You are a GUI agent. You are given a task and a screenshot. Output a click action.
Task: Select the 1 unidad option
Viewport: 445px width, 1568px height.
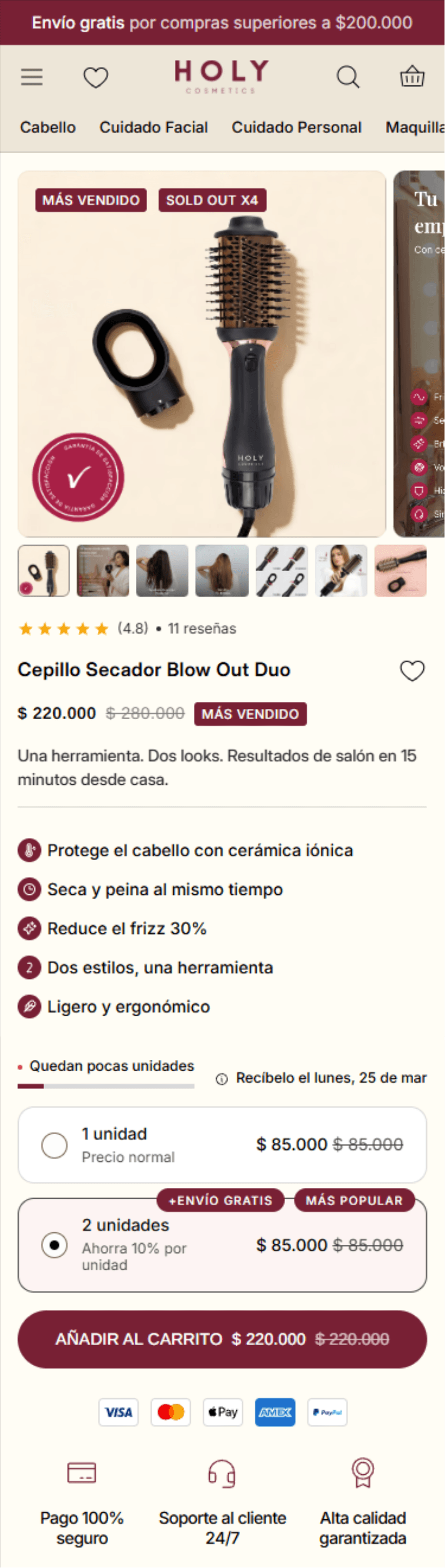(54, 1145)
